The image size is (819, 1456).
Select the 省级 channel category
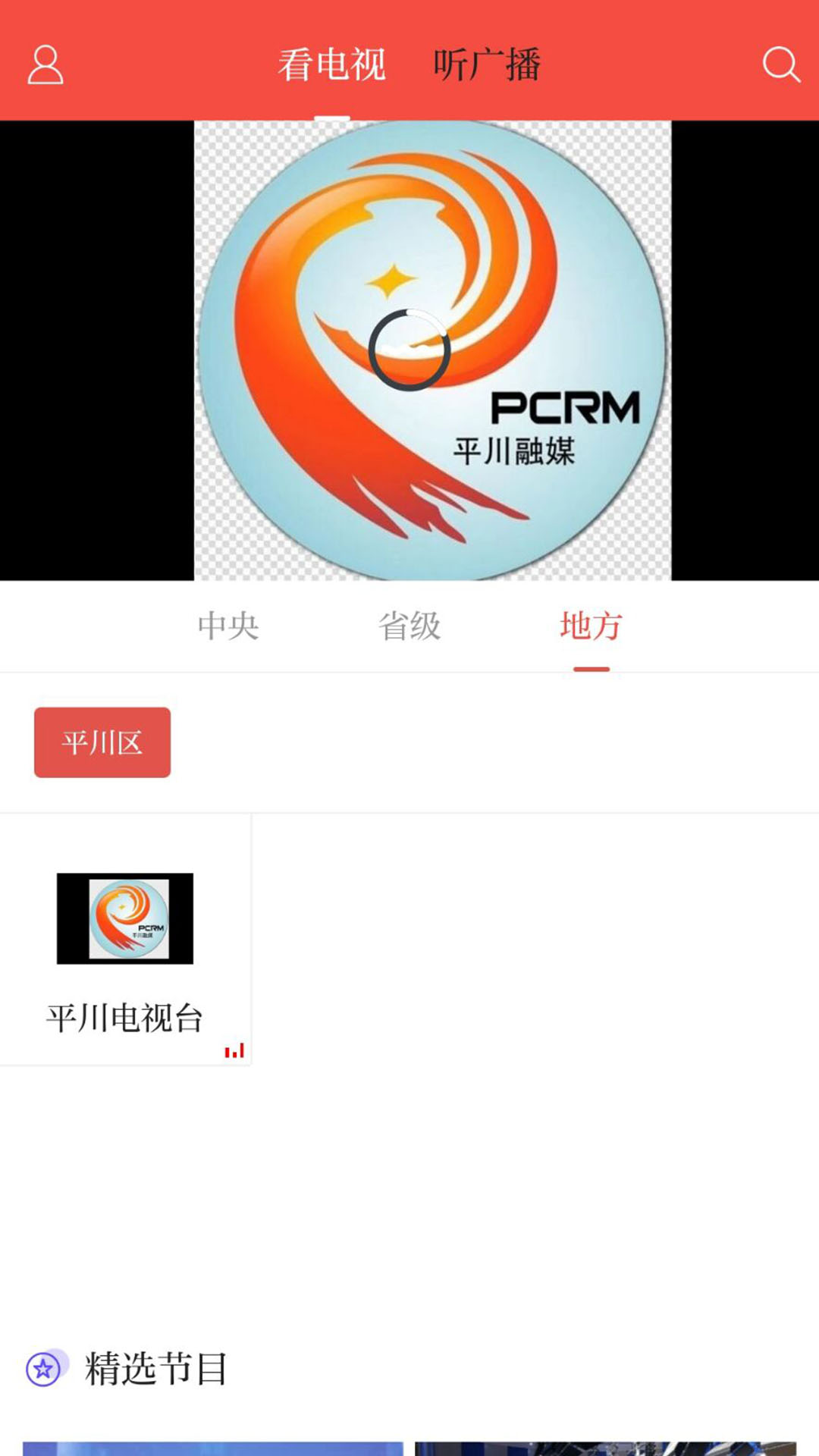(409, 626)
